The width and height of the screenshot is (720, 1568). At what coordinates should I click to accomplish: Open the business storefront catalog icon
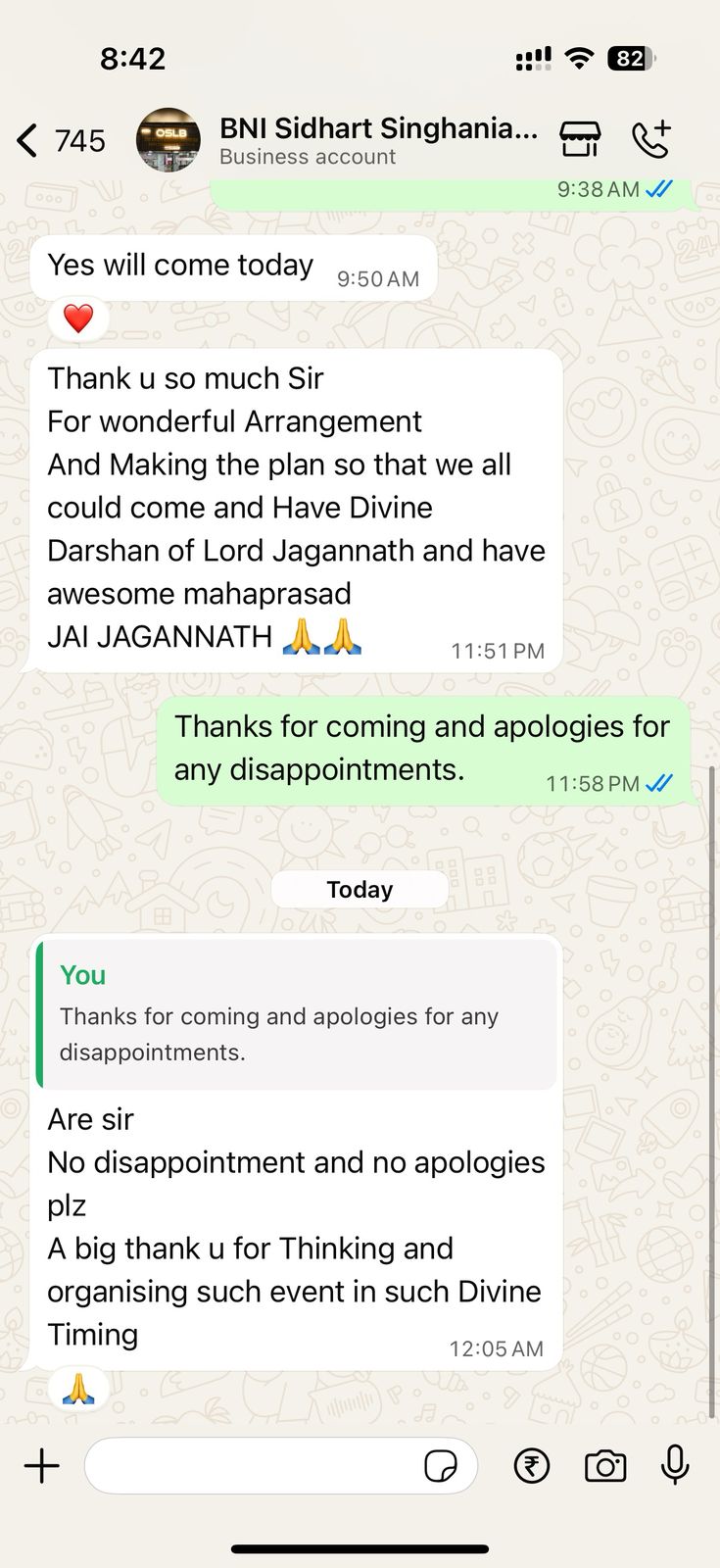click(580, 140)
